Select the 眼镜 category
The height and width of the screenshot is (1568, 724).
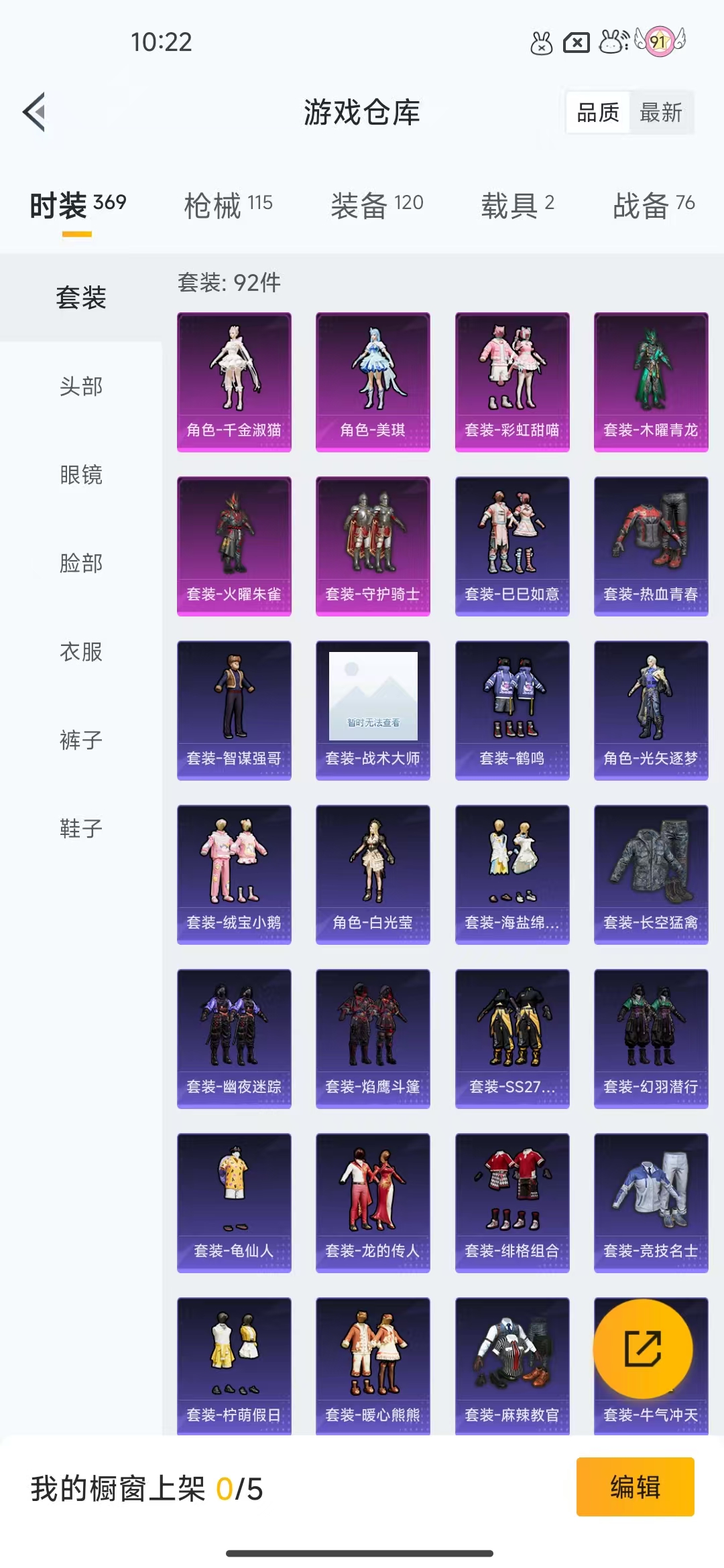81,474
